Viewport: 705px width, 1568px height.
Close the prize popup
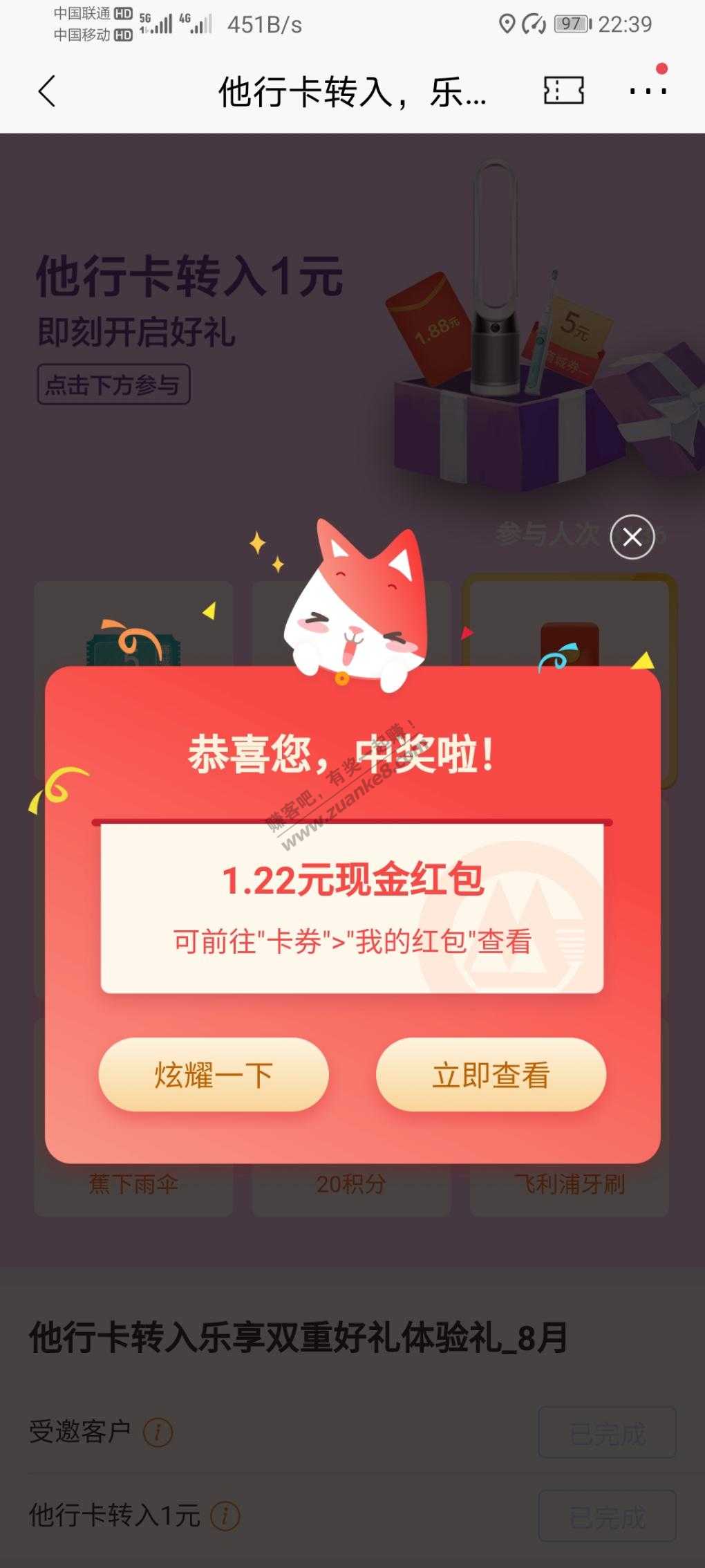[x=632, y=537]
